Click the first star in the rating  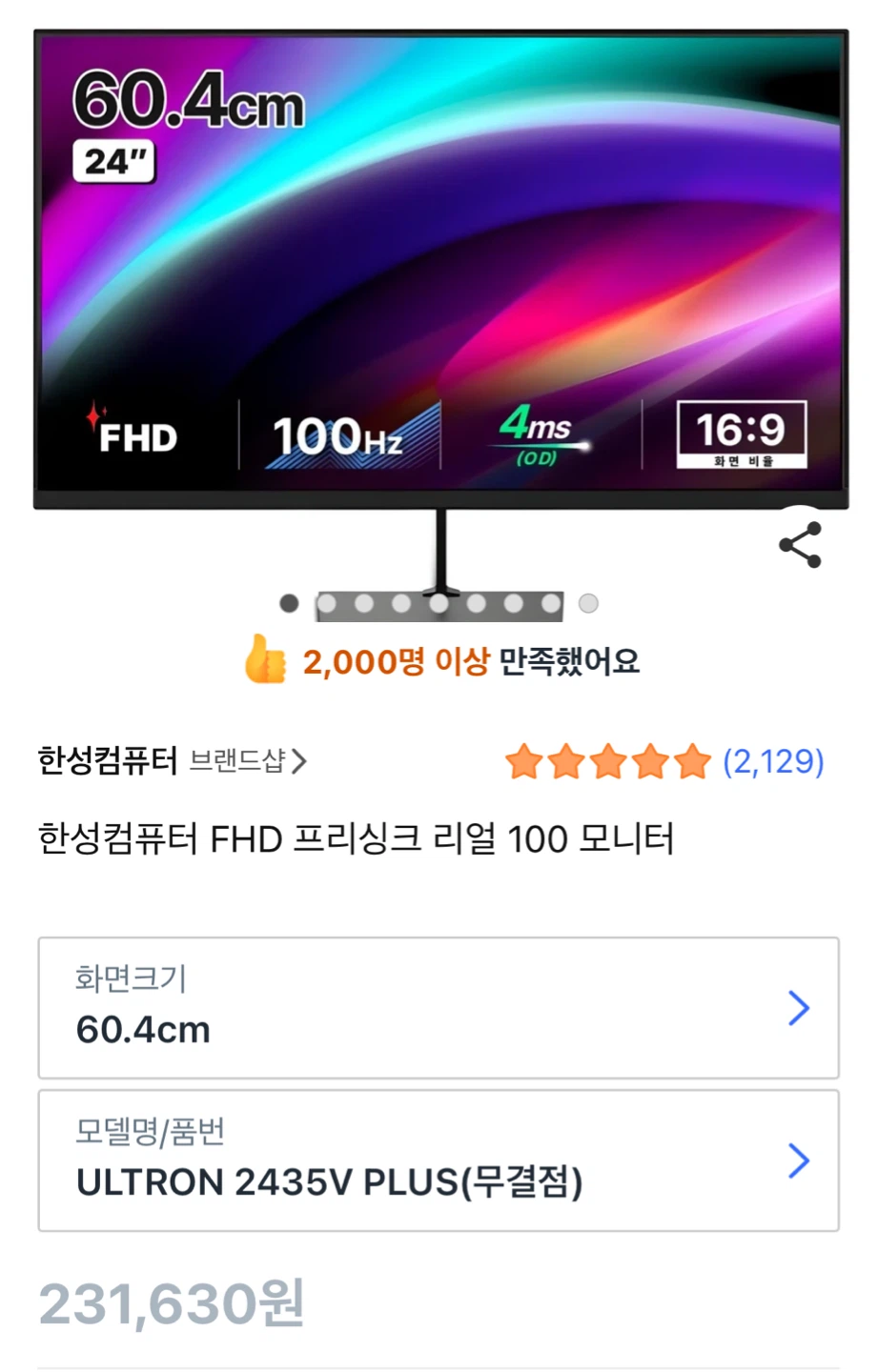pos(526,762)
